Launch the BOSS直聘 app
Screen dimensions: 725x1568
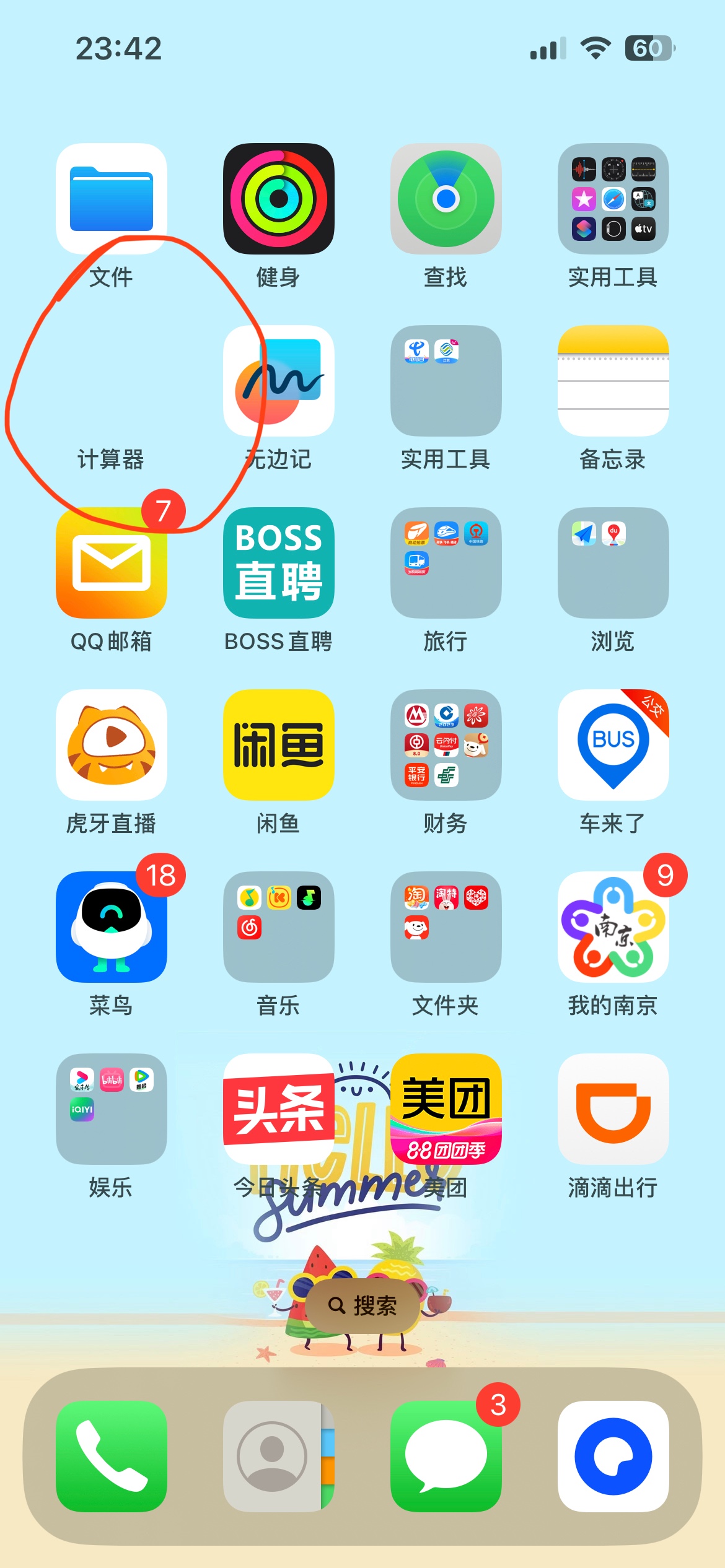[279, 563]
